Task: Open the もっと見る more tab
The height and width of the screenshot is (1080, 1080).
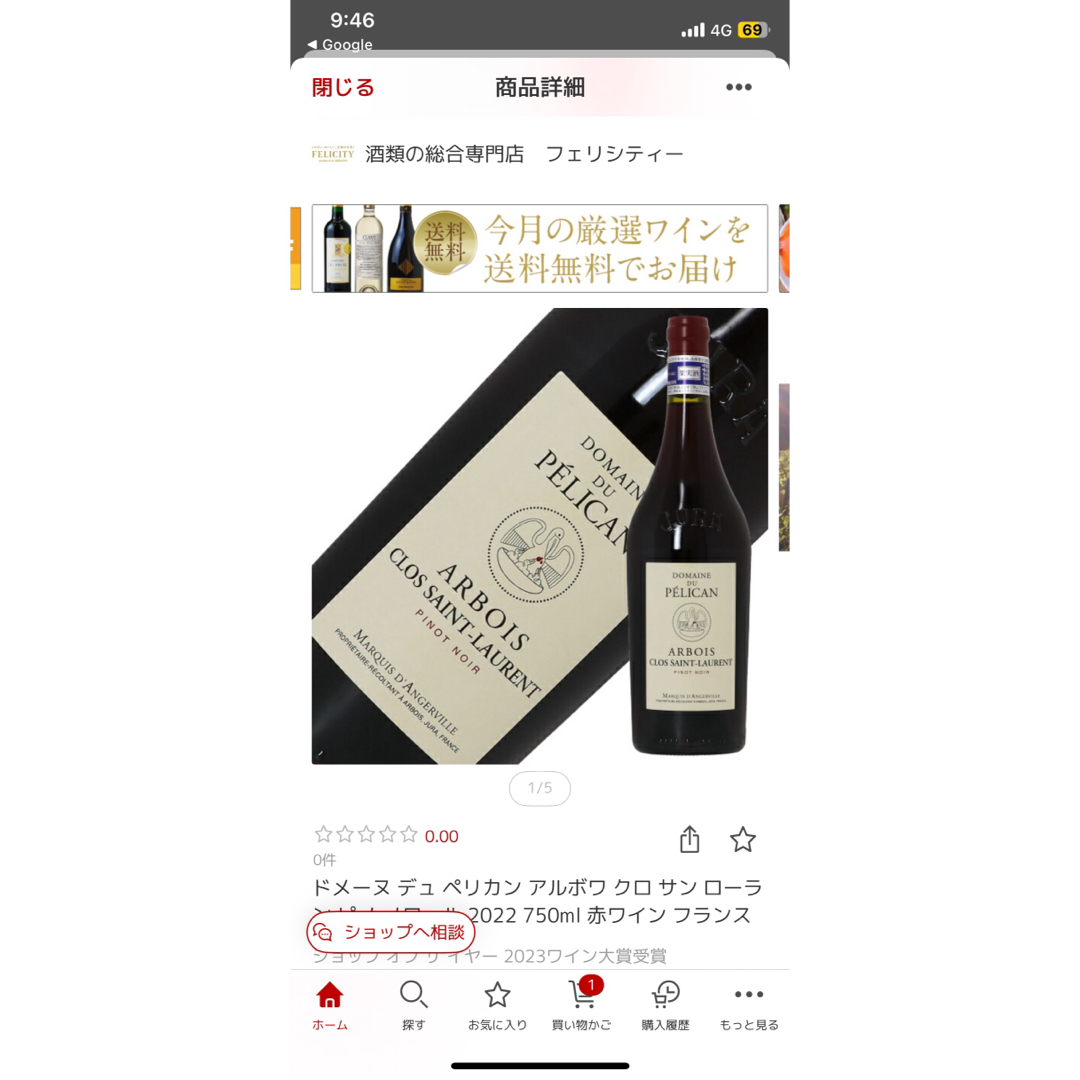Action: 748,1006
